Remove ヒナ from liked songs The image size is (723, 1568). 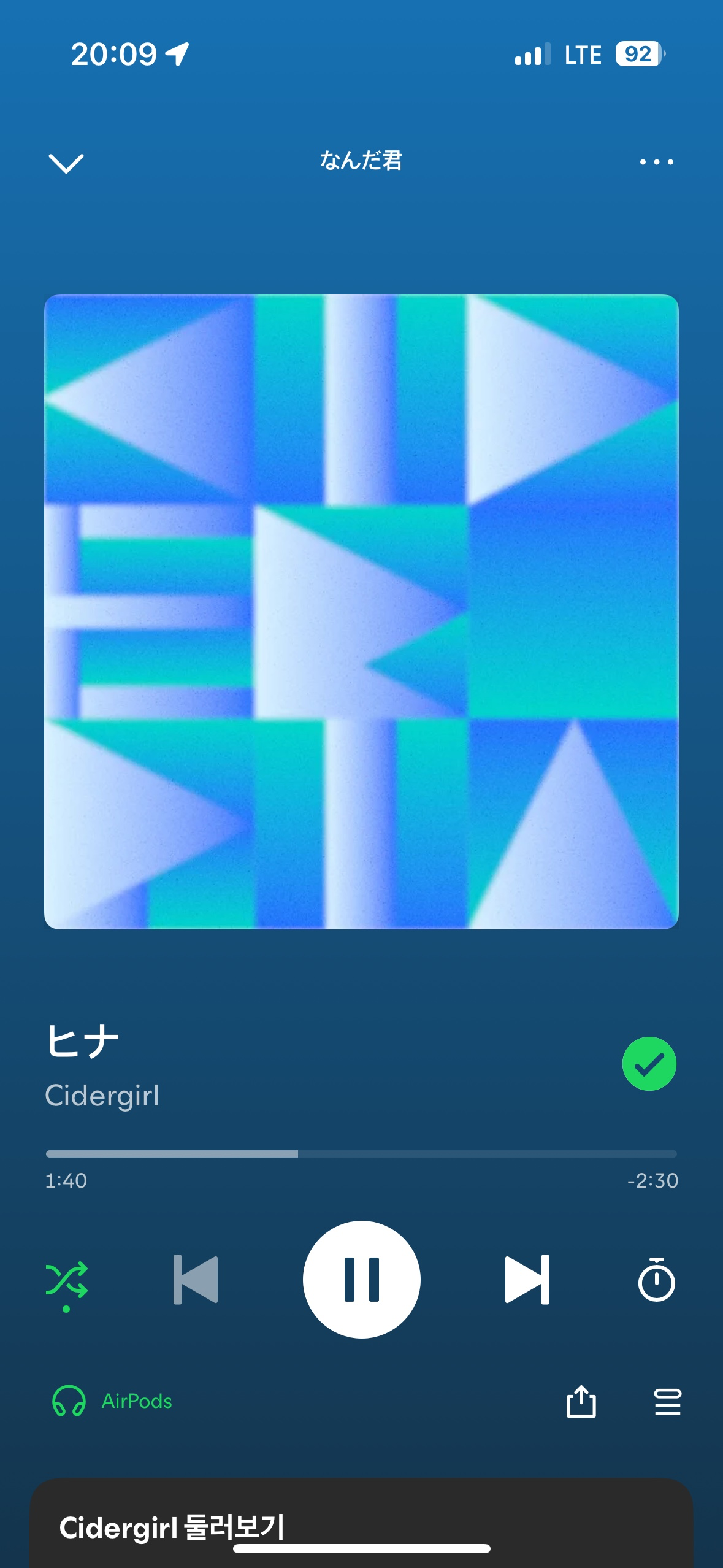click(649, 1064)
